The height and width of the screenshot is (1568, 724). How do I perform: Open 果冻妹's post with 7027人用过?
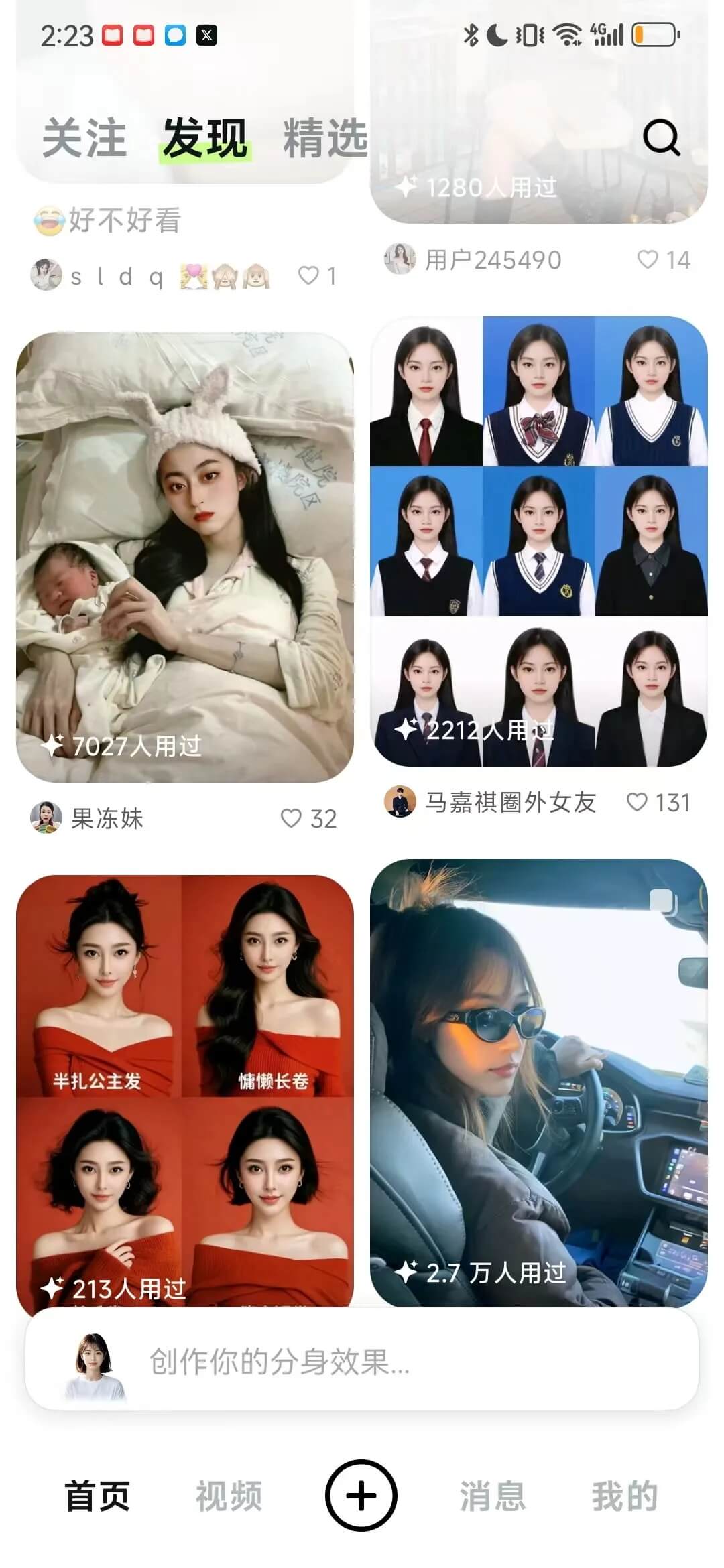(184, 556)
